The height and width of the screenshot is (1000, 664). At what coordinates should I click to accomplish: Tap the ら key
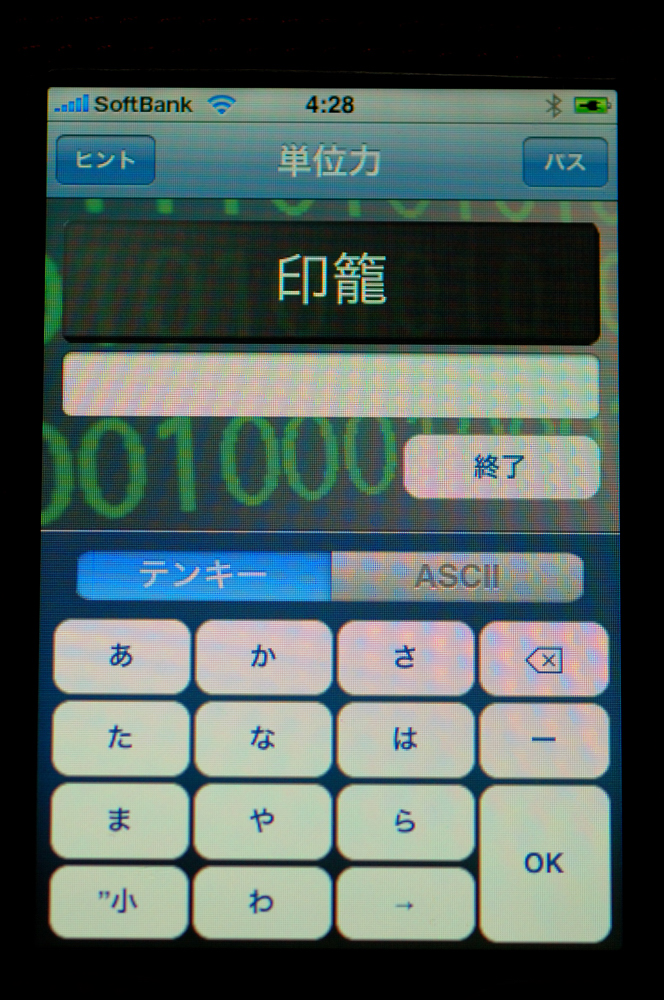tap(405, 821)
